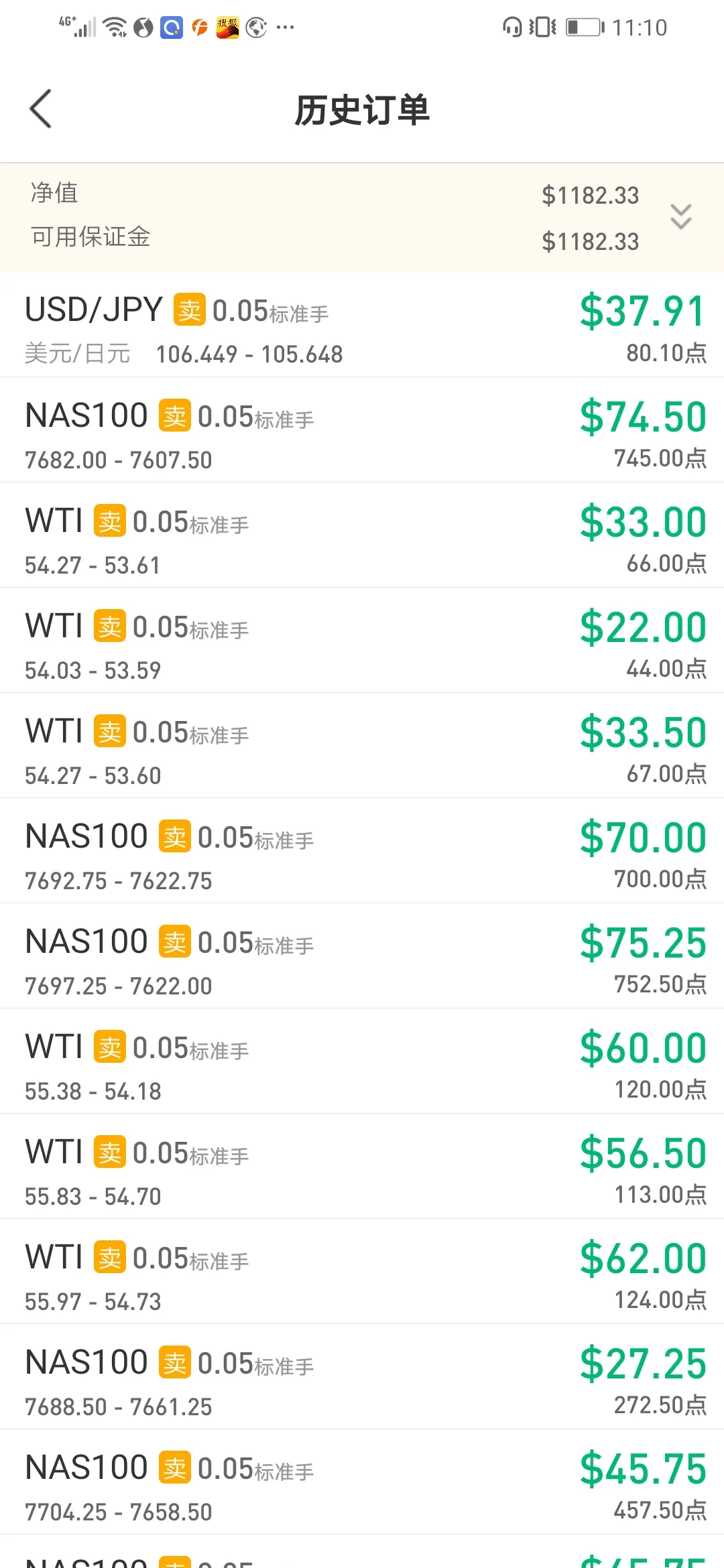Open the WTI order with $62.00 profit

[x=362, y=1271]
